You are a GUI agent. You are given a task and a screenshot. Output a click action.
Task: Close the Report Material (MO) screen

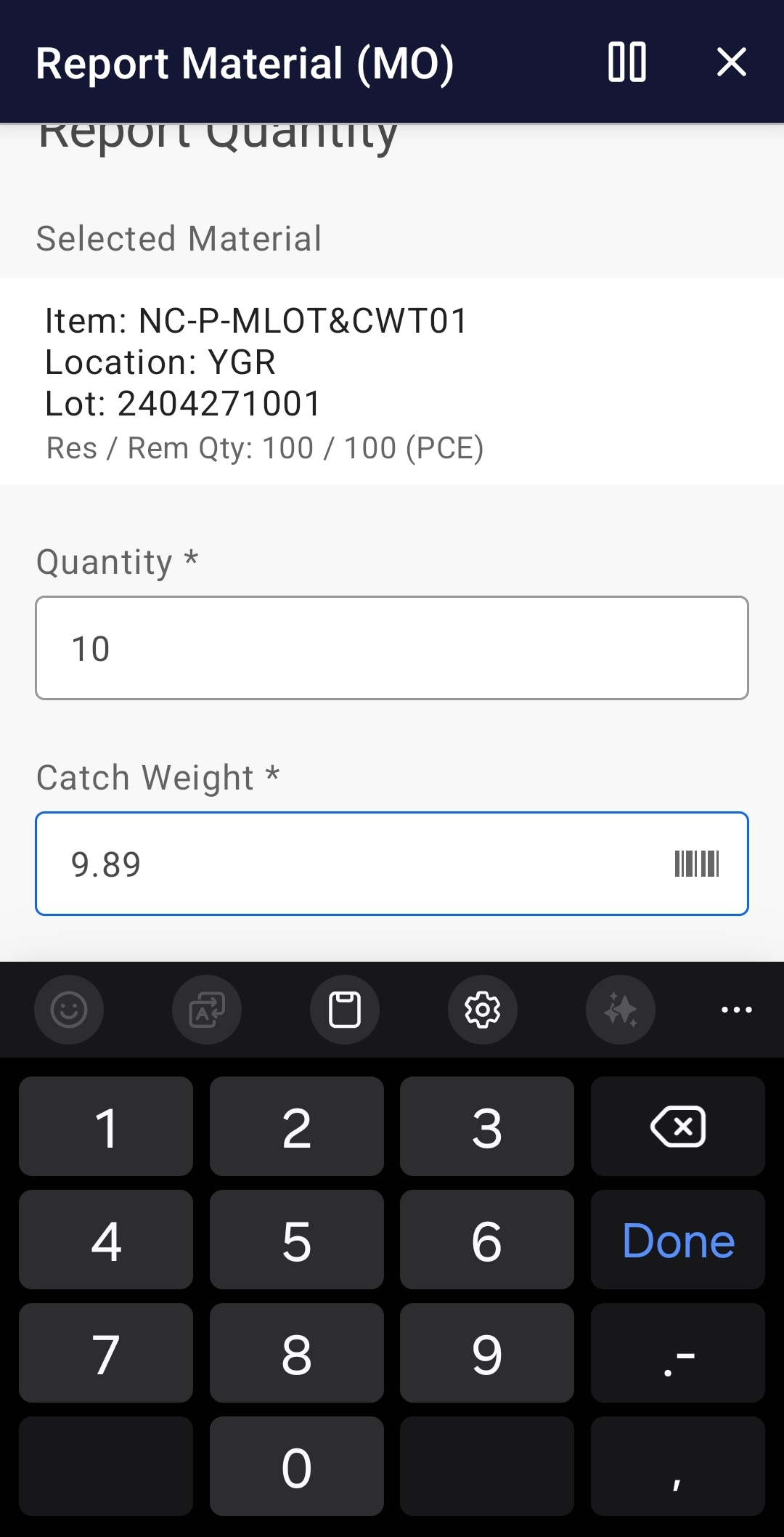pos(731,62)
